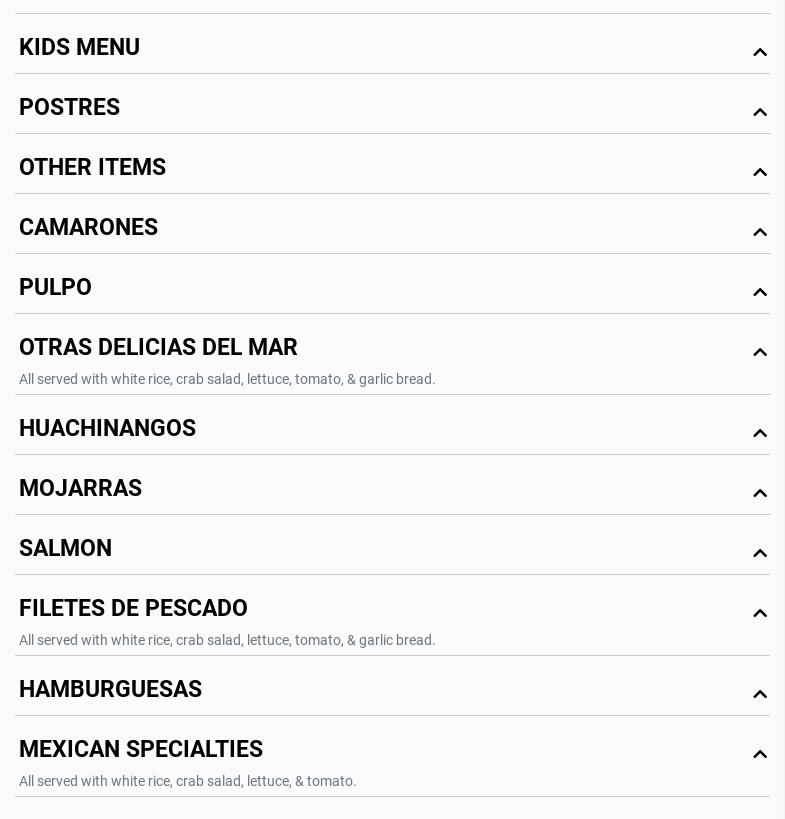Image resolution: width=785 pixels, height=819 pixels.
Task: Open the Postres category
Action: (x=760, y=112)
